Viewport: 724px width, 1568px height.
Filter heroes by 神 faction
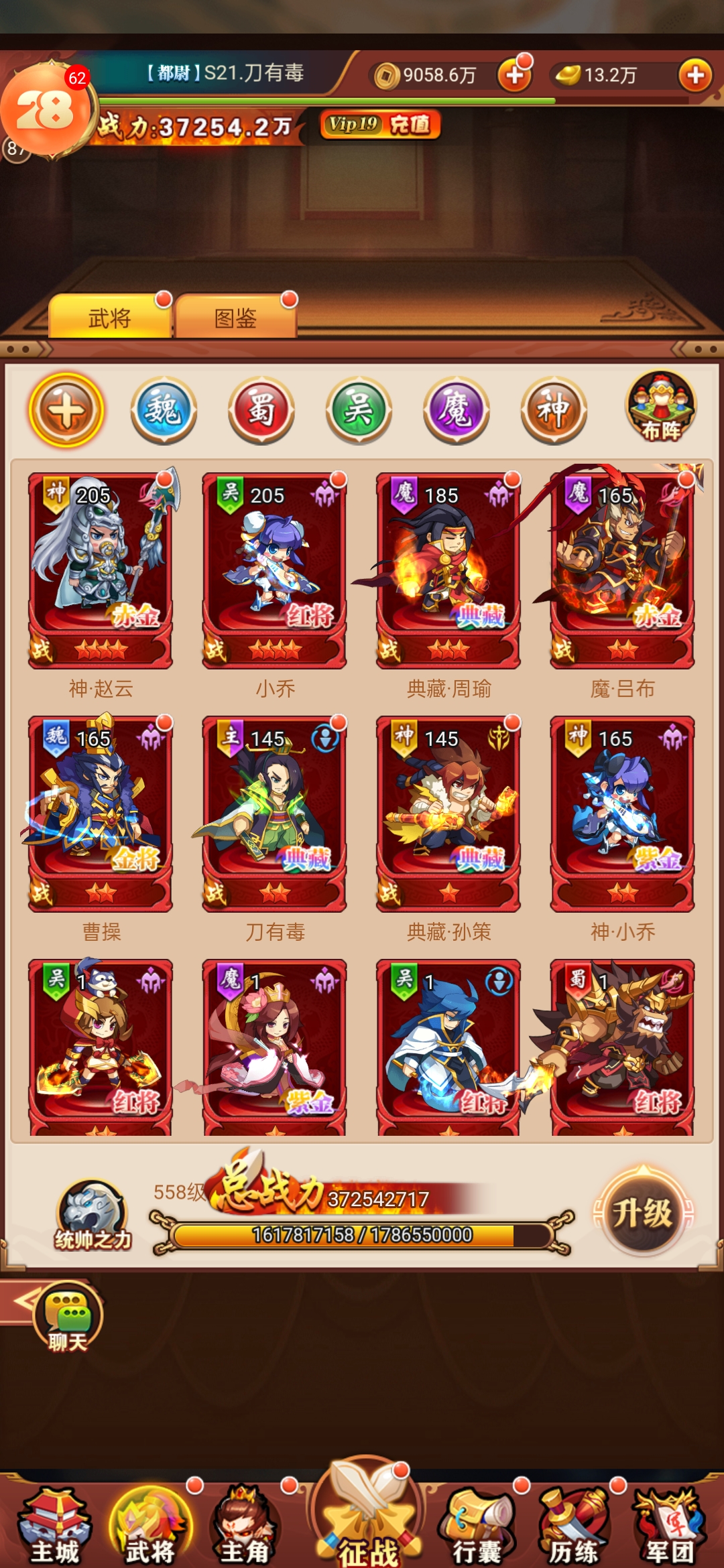[x=554, y=410]
